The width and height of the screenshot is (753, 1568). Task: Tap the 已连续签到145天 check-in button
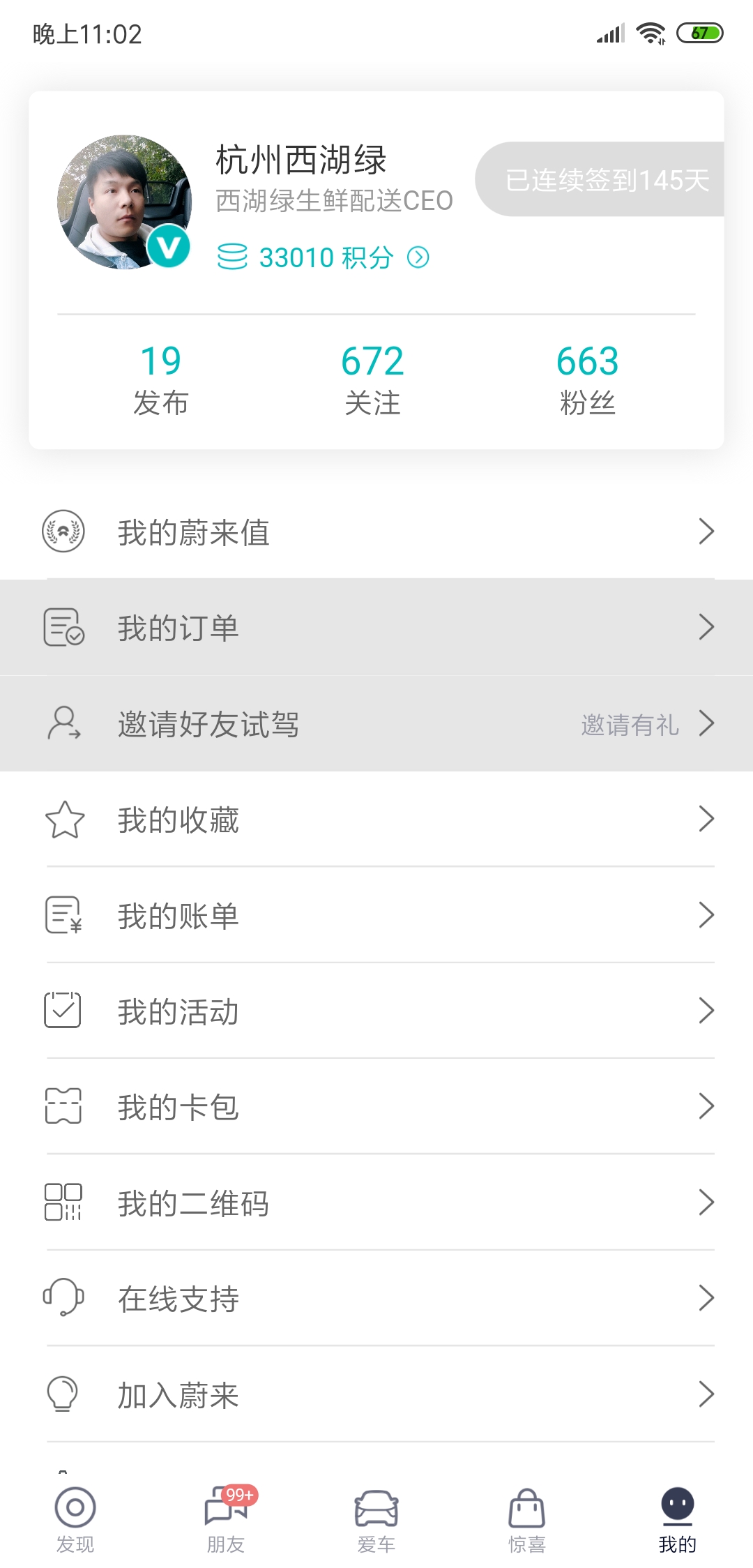[600, 179]
